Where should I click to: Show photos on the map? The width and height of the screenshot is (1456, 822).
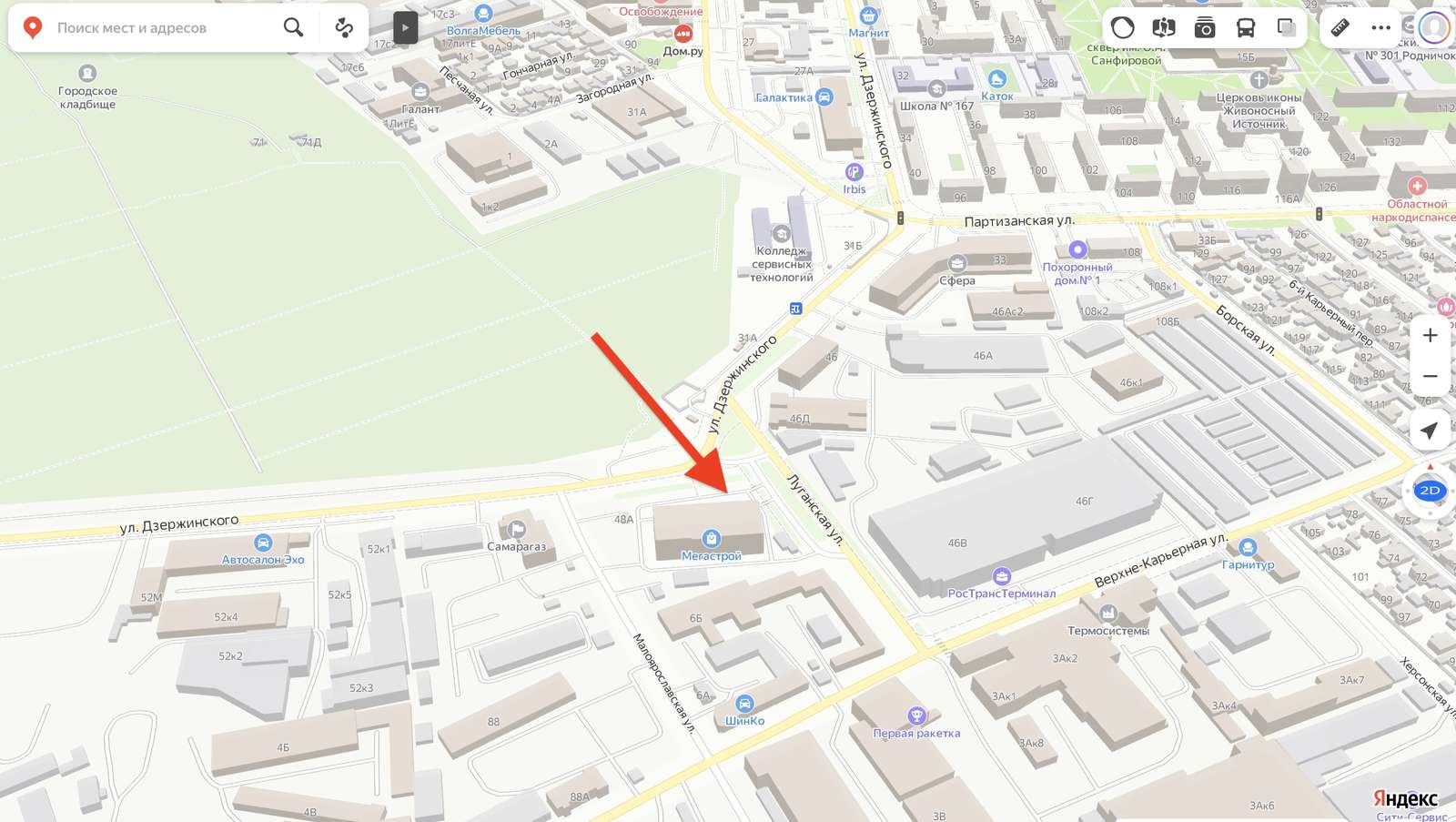(x=1205, y=28)
